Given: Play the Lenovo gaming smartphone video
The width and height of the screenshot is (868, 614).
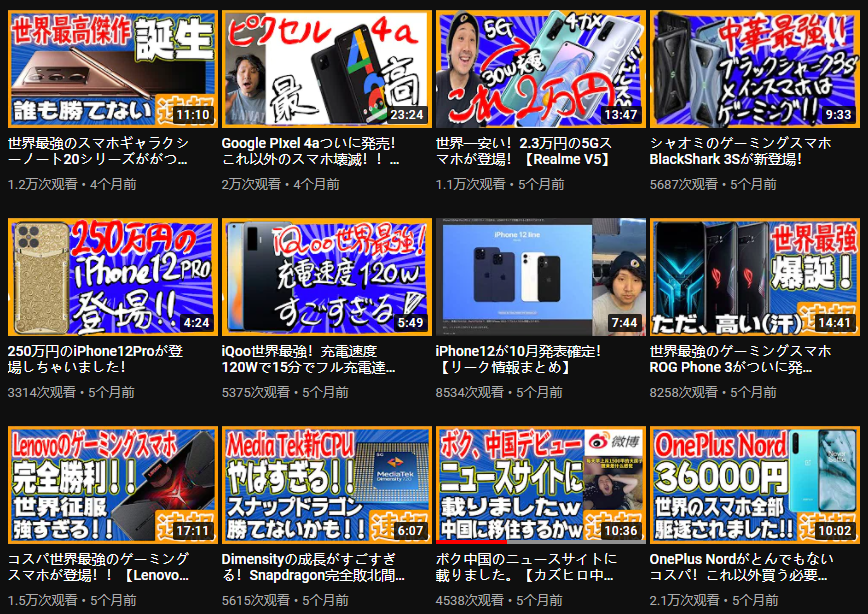Looking at the screenshot, I should tap(112, 485).
